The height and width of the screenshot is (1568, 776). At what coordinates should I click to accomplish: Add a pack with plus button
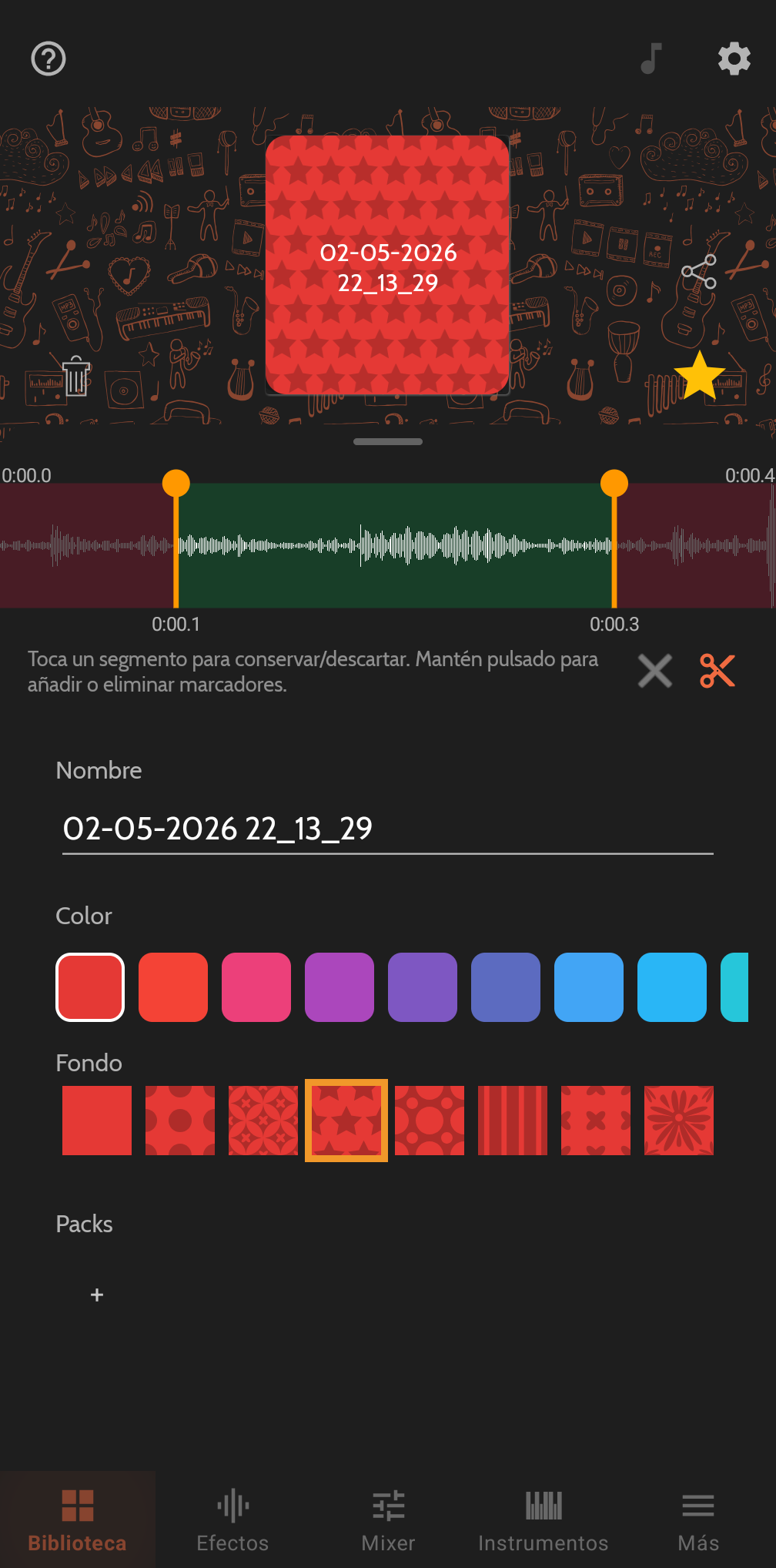pos(97,1295)
